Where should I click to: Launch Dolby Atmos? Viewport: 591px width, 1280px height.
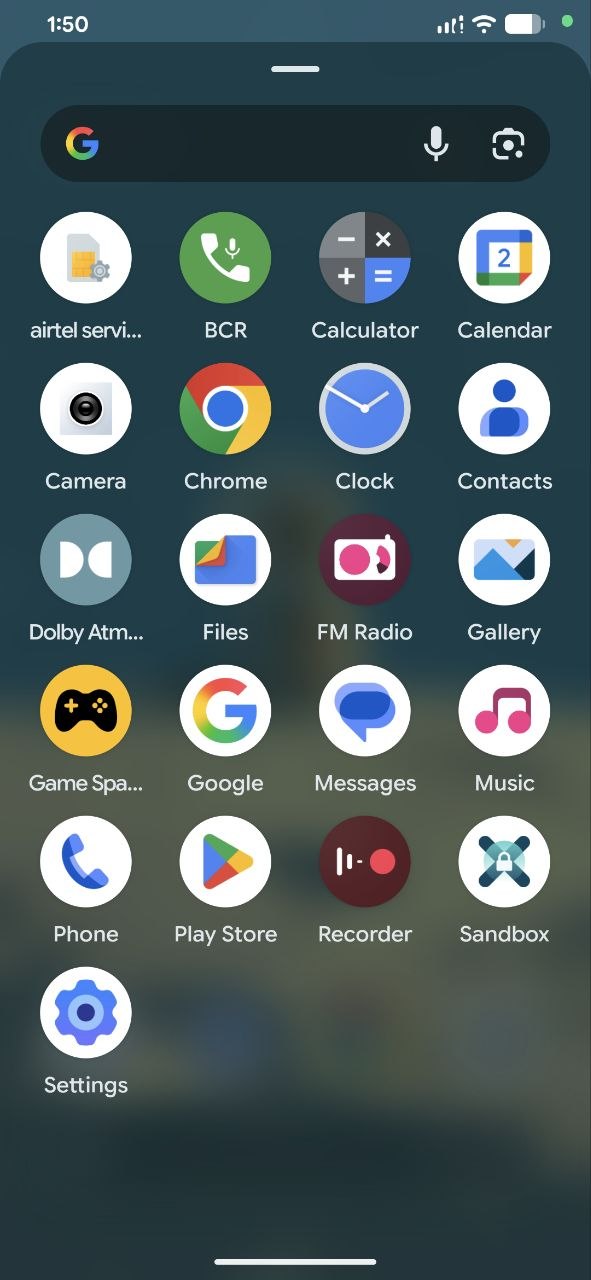coord(86,560)
